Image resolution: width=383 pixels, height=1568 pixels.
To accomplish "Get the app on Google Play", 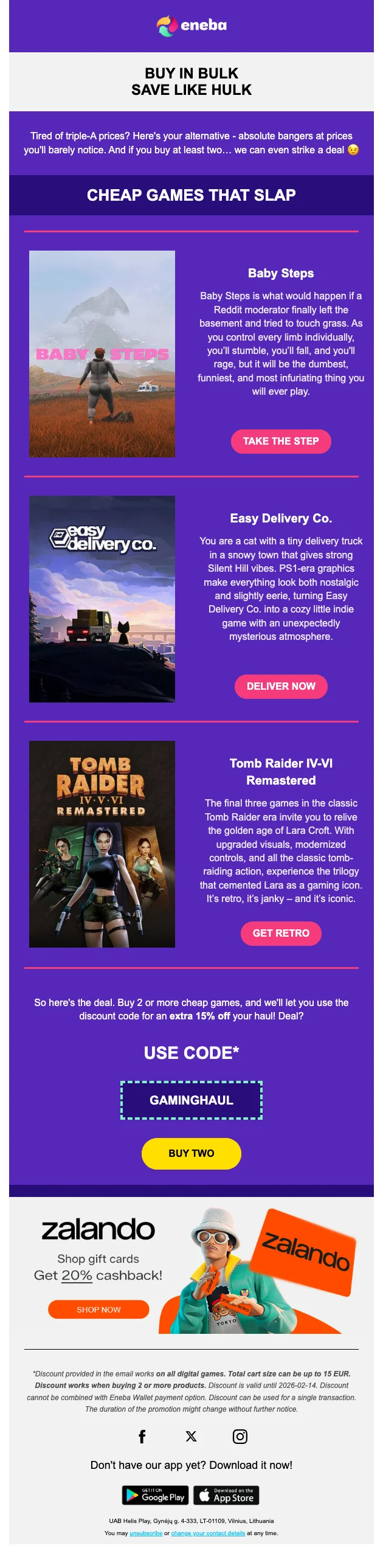I will pyautogui.click(x=155, y=1495).
